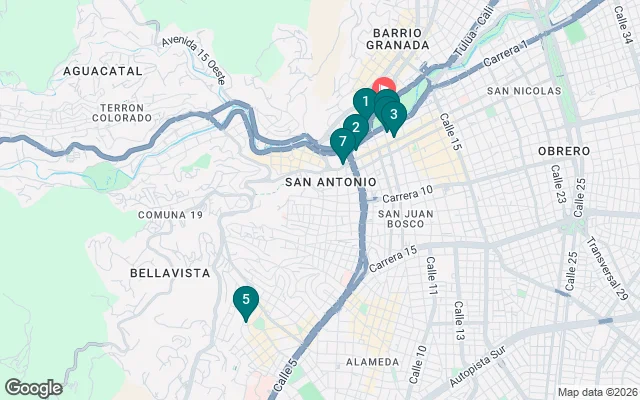Screen dimensions: 640x400
Task: Tap map marker number 2
Action: pyautogui.click(x=354, y=127)
